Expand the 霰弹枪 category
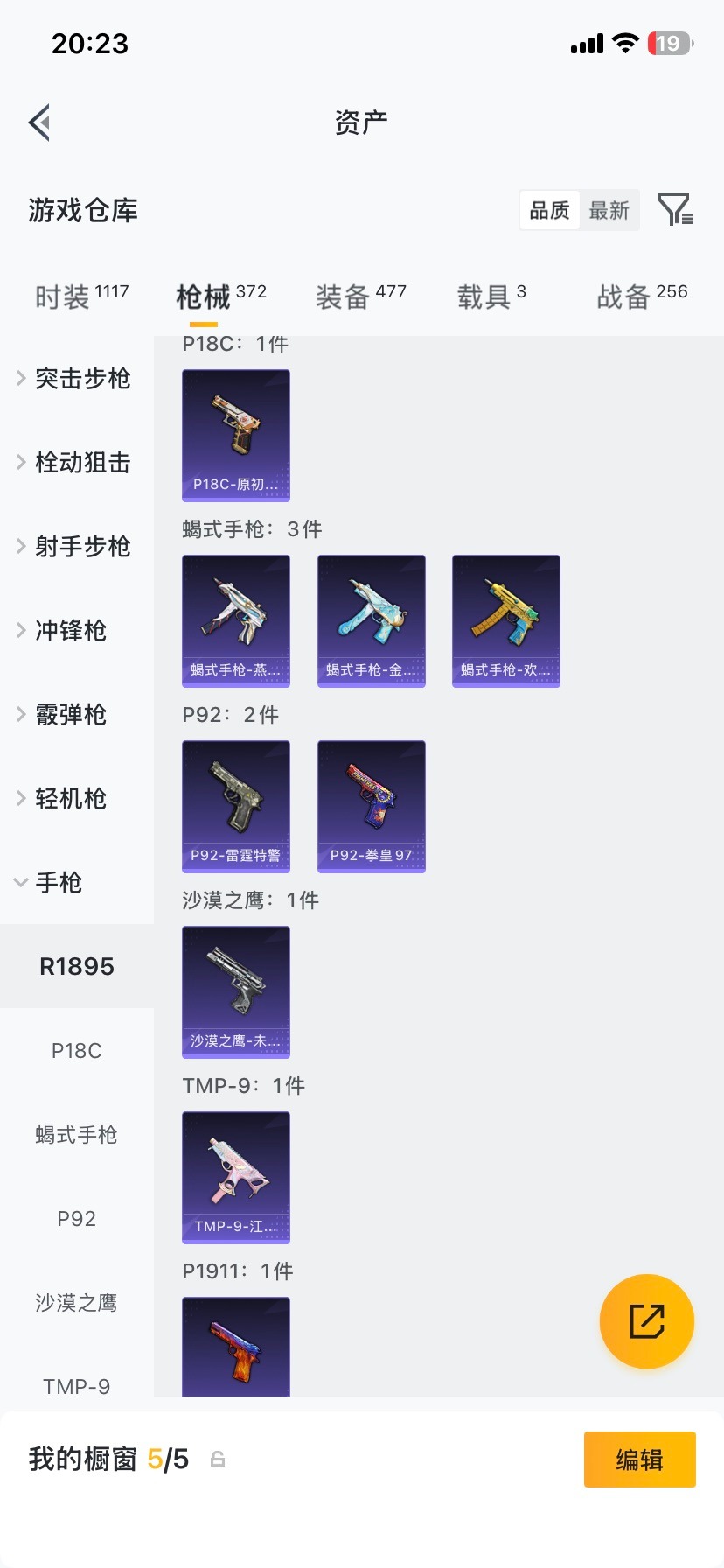The height and width of the screenshot is (1568, 724). tap(70, 715)
